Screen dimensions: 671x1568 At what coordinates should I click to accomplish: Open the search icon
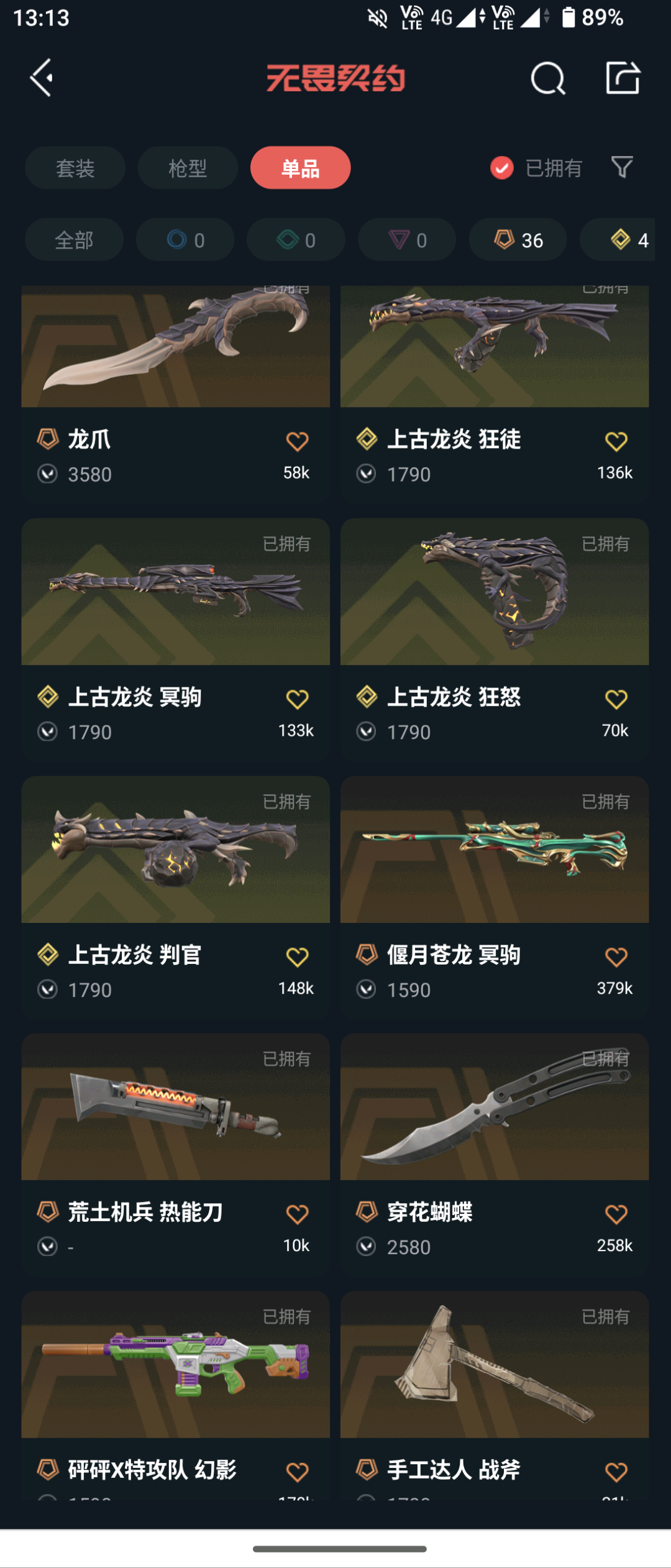click(x=547, y=78)
